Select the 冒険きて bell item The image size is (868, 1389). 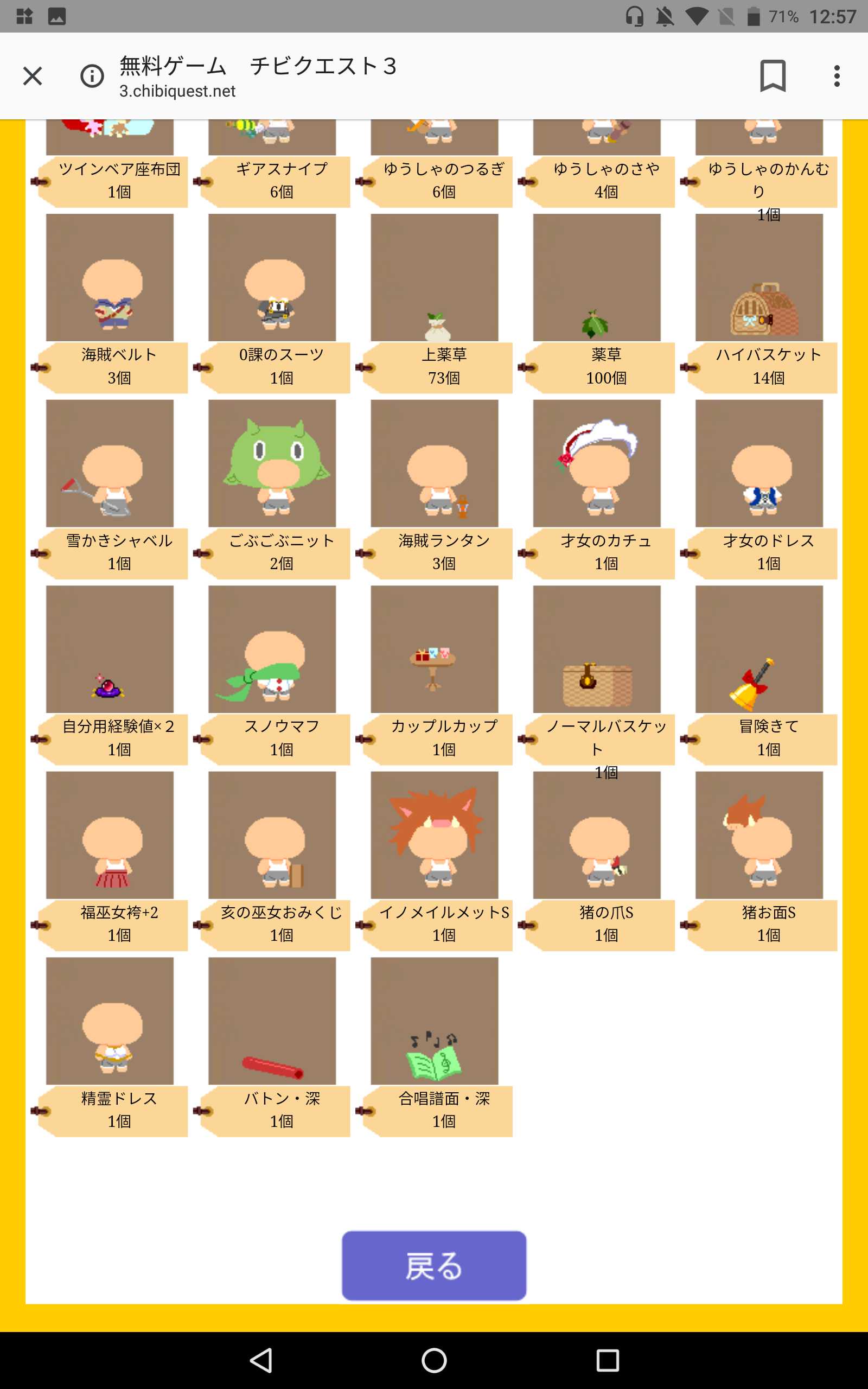[x=759, y=649]
